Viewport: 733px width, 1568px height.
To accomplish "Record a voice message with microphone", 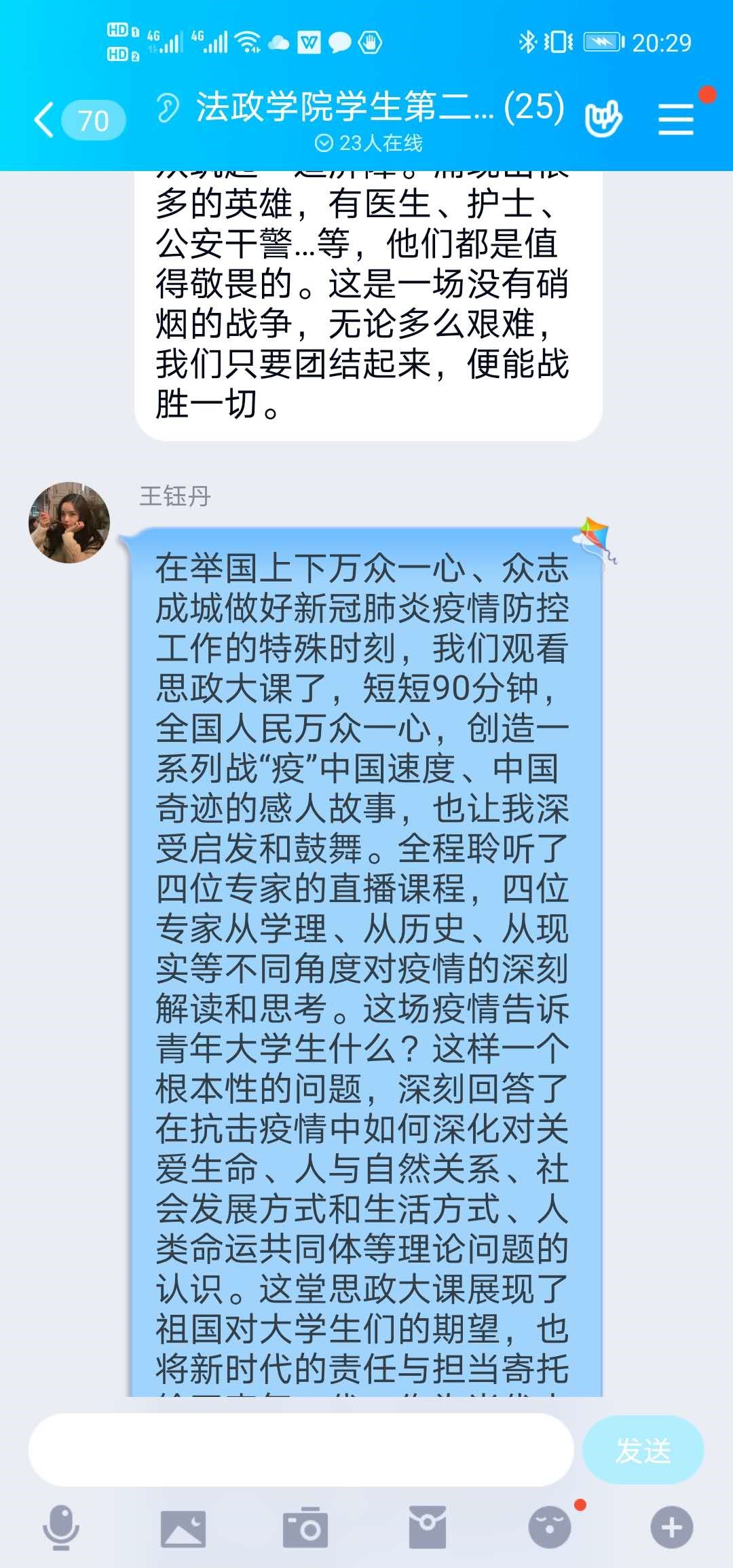I will [x=61, y=1527].
